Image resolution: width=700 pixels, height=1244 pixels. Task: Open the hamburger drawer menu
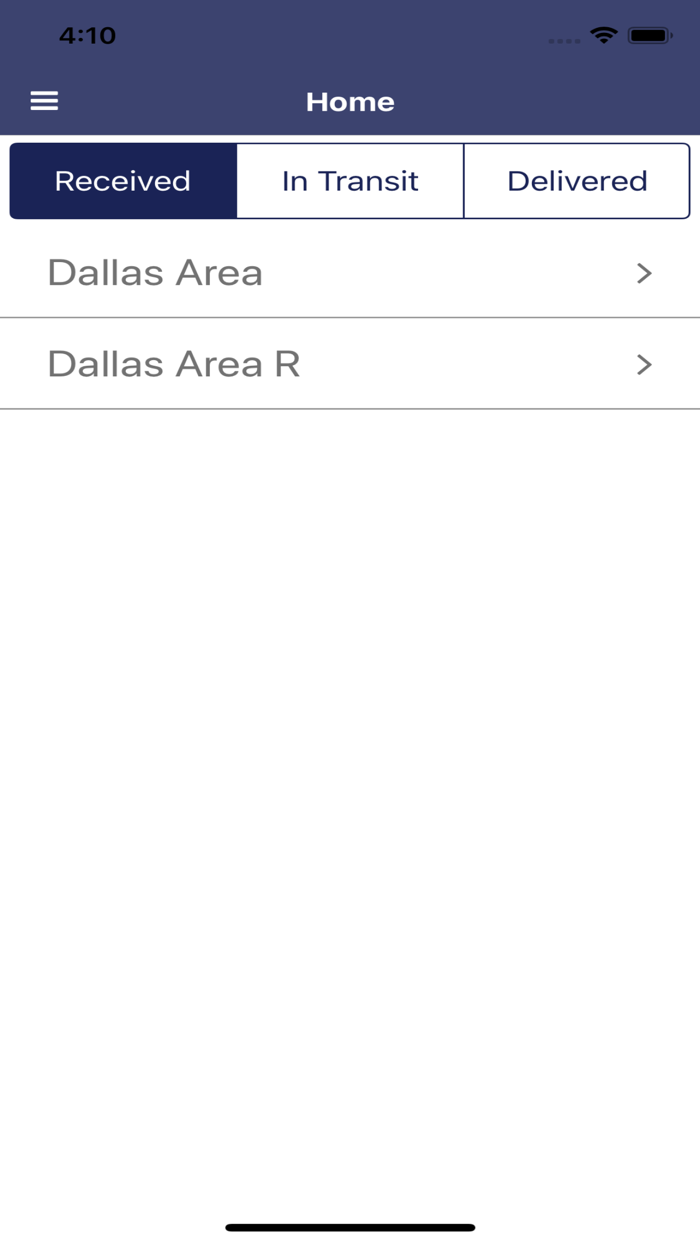click(44, 101)
